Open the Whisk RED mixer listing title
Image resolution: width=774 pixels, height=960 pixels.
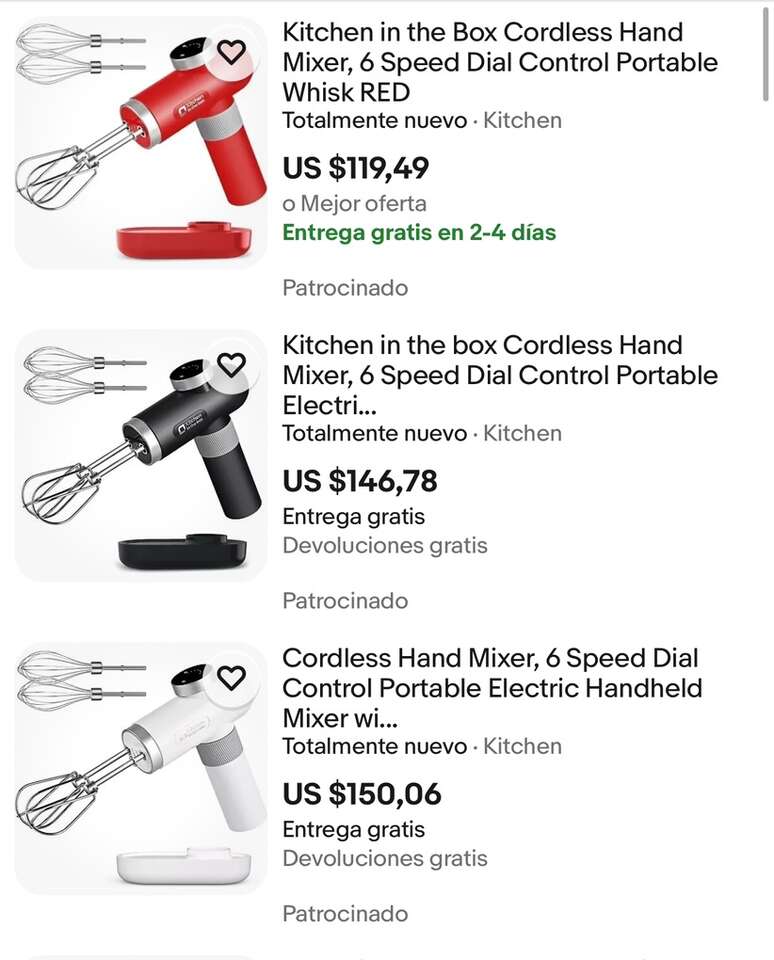tap(499, 62)
